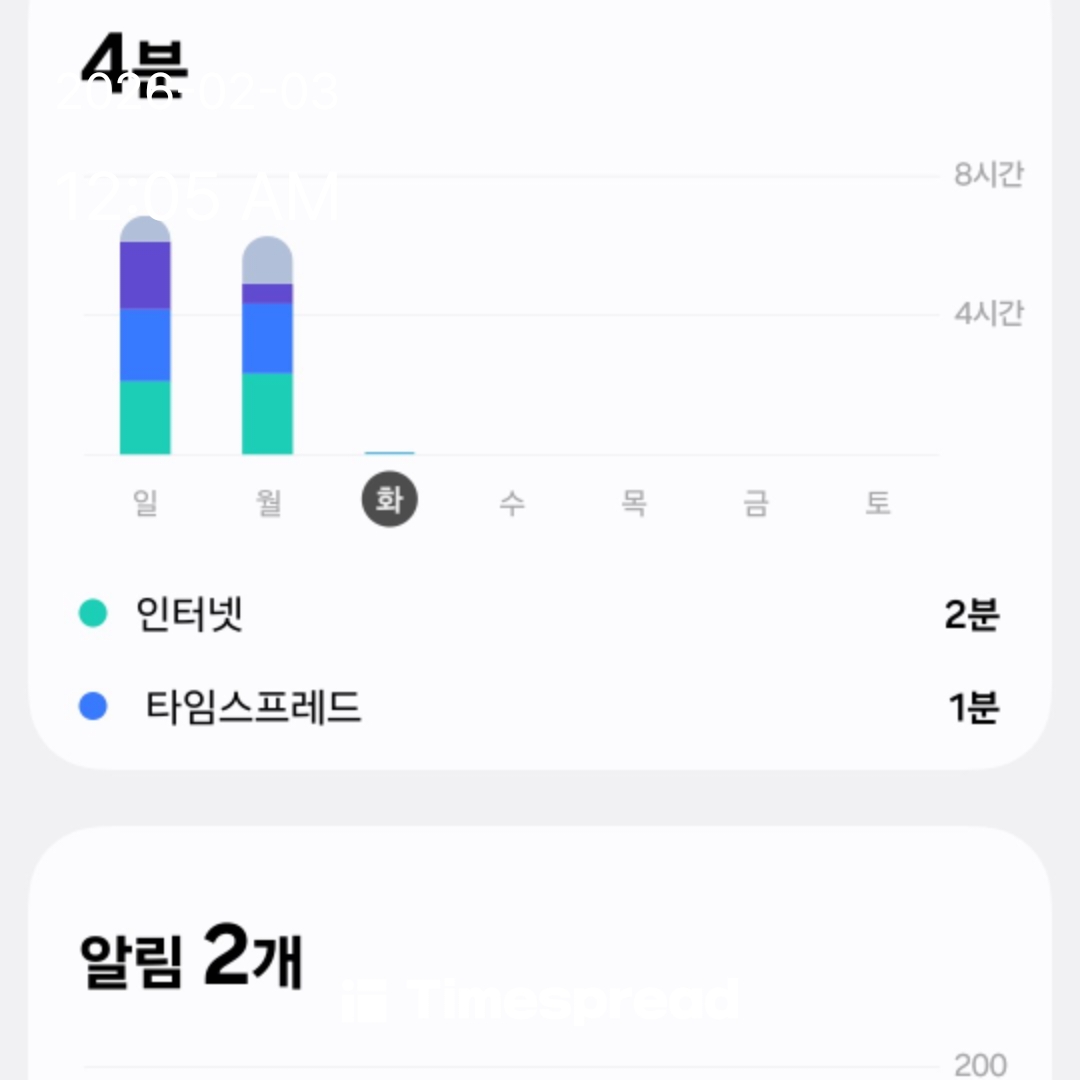Open 인터넷 app usage details

pos(540,615)
